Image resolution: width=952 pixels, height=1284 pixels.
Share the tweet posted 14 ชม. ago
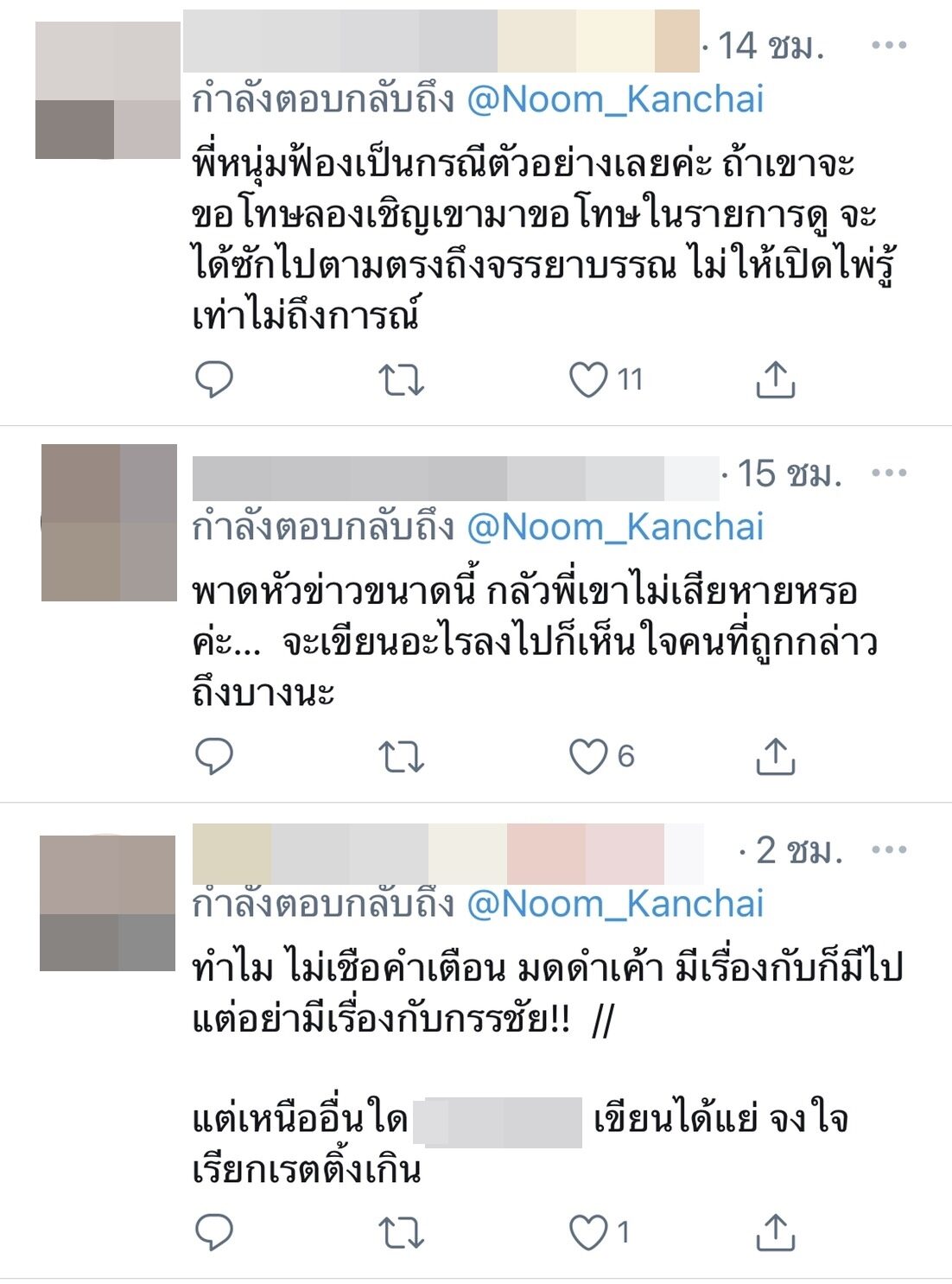pos(775,379)
